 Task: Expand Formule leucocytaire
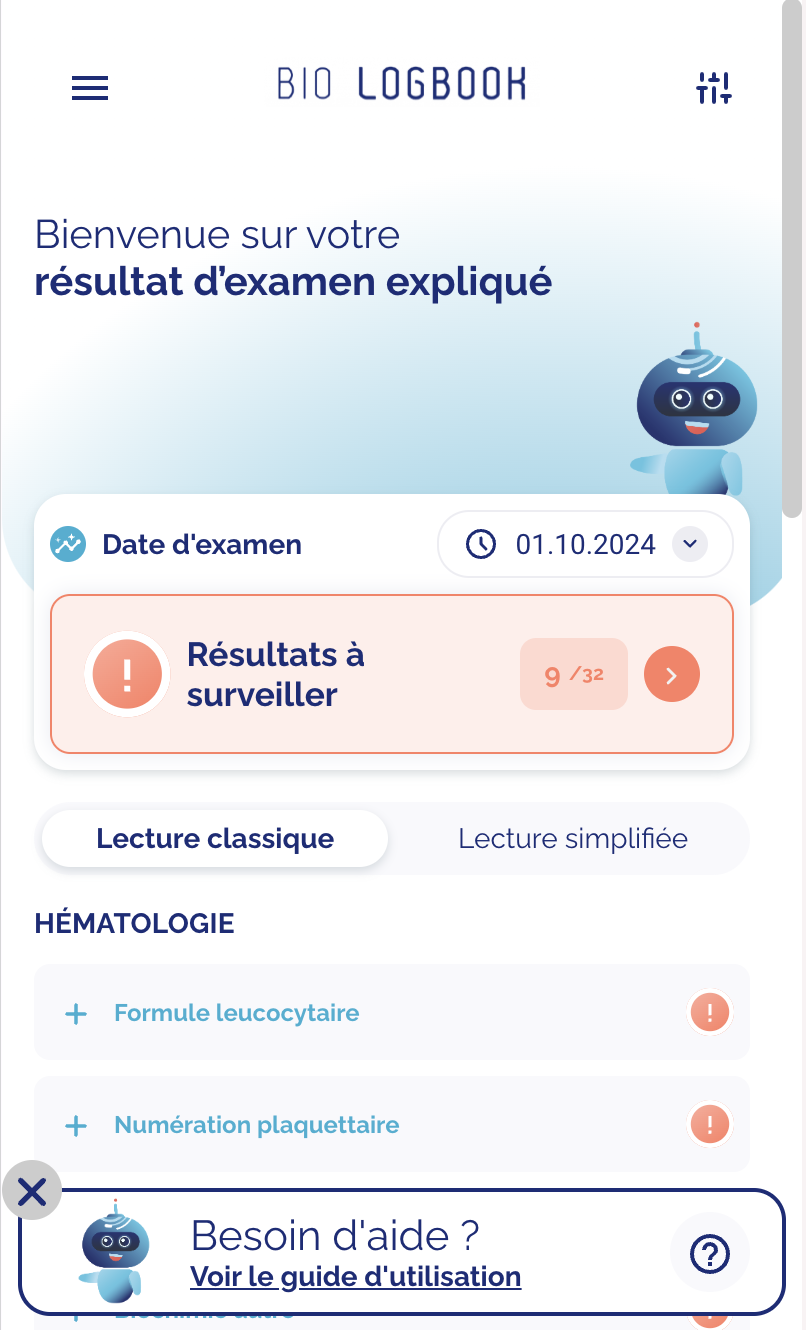[x=392, y=1013]
